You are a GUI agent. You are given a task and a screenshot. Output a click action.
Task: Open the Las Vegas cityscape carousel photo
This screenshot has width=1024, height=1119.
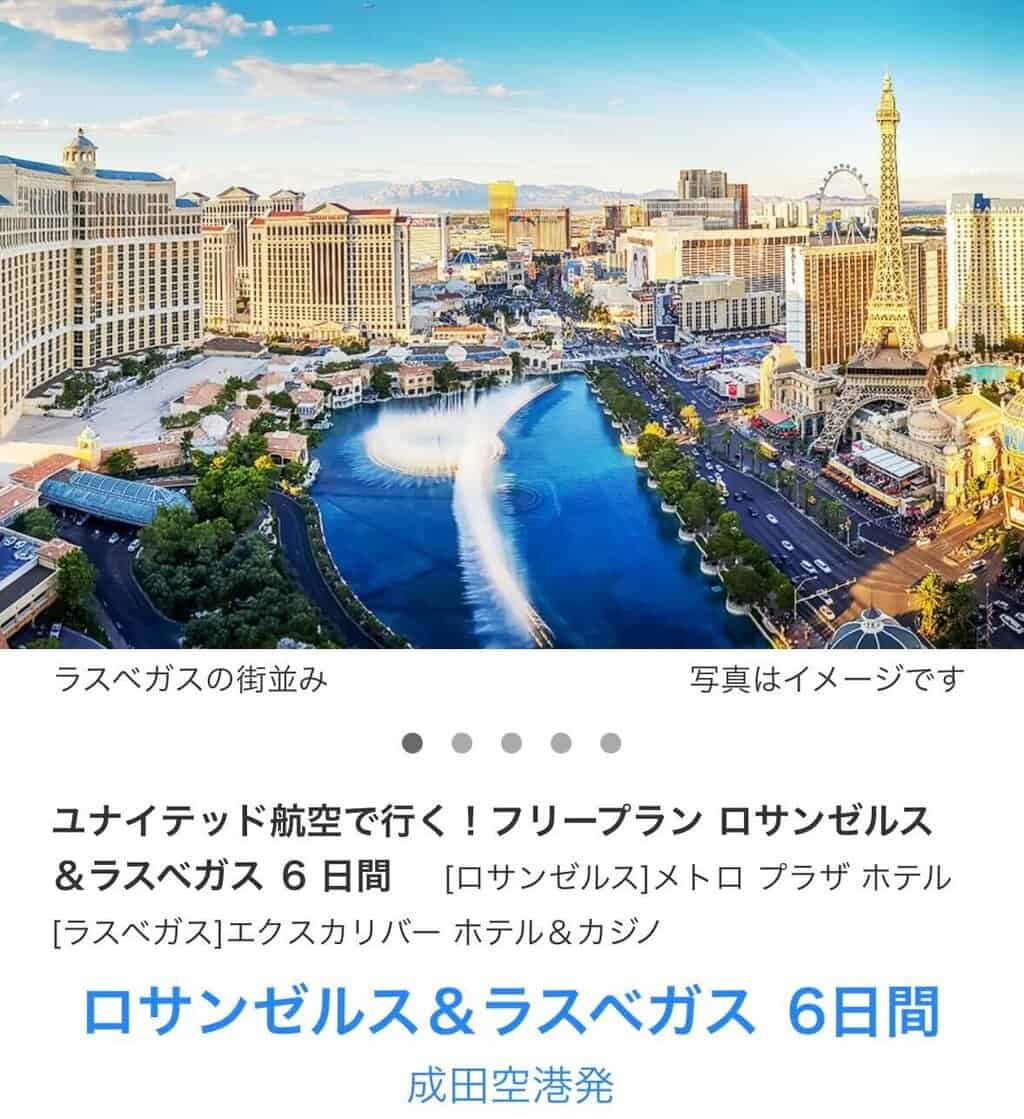tap(512, 325)
